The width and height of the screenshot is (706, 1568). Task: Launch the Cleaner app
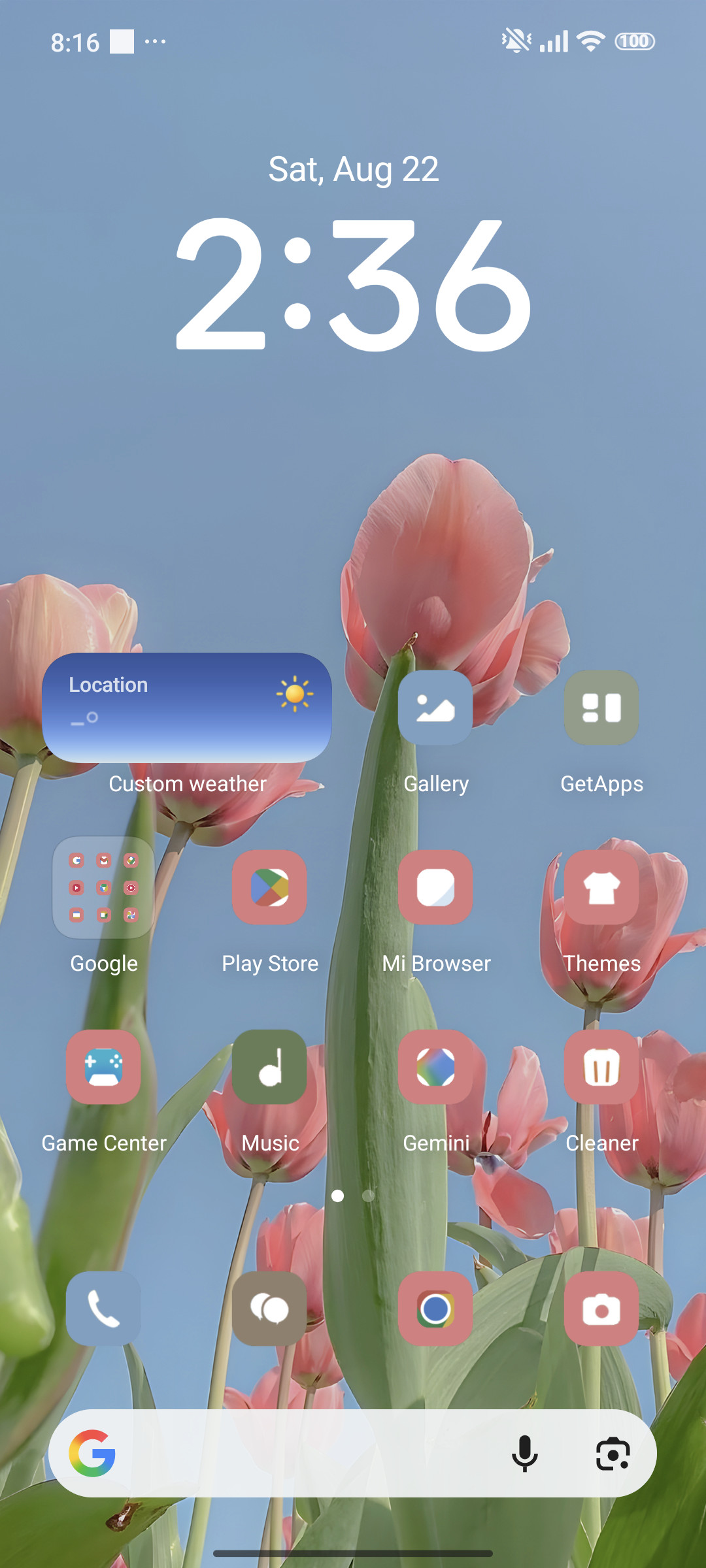(601, 1067)
